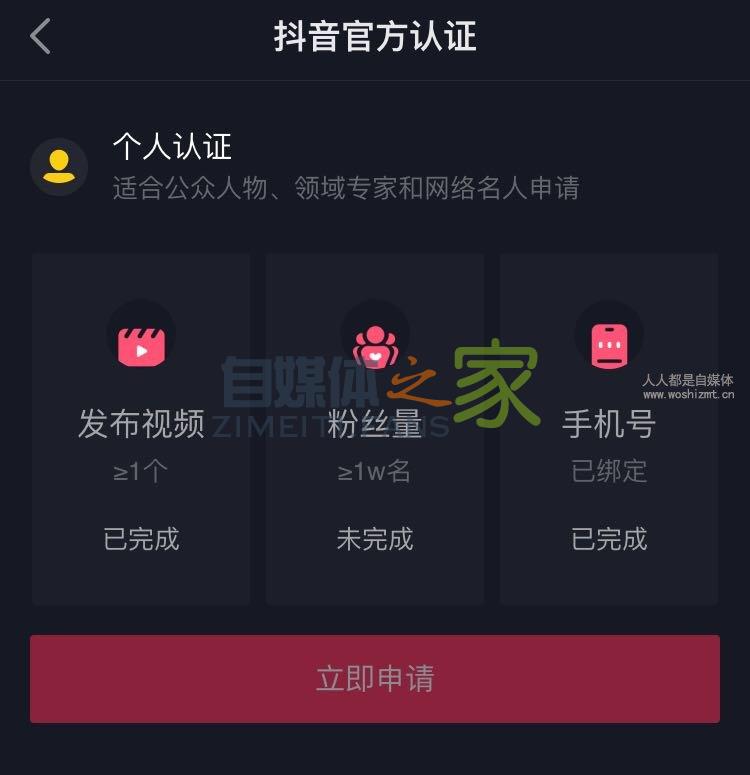
Task: Expand the 手机号 requirement card
Action: point(608,430)
